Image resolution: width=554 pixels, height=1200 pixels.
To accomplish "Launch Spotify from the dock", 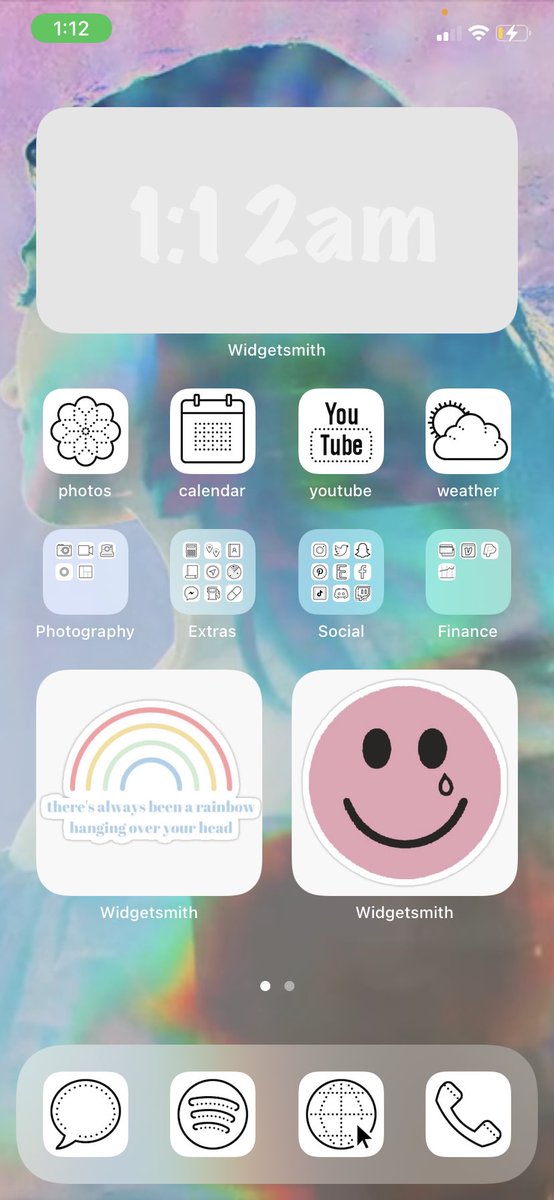I will (x=212, y=1114).
